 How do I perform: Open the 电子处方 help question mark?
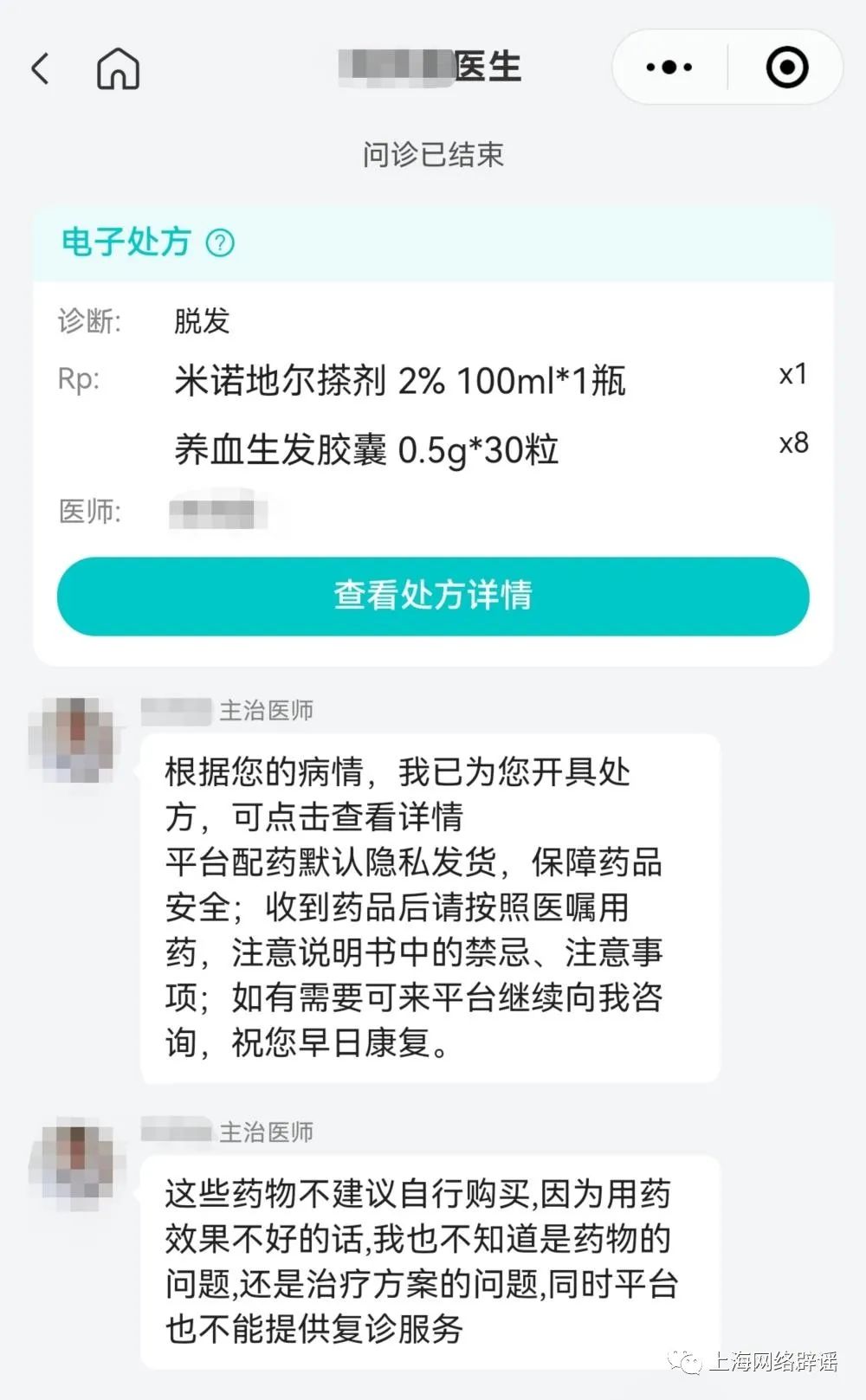220,242
